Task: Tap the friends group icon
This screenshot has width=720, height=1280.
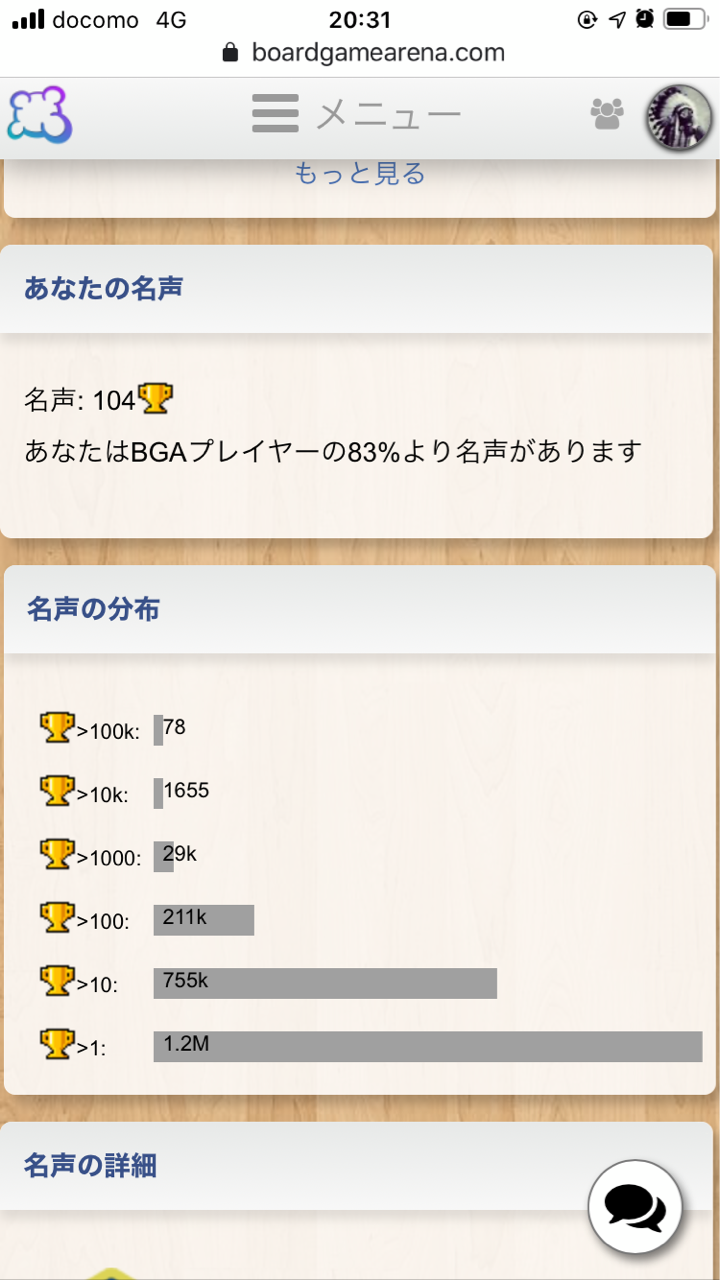Action: [x=607, y=115]
